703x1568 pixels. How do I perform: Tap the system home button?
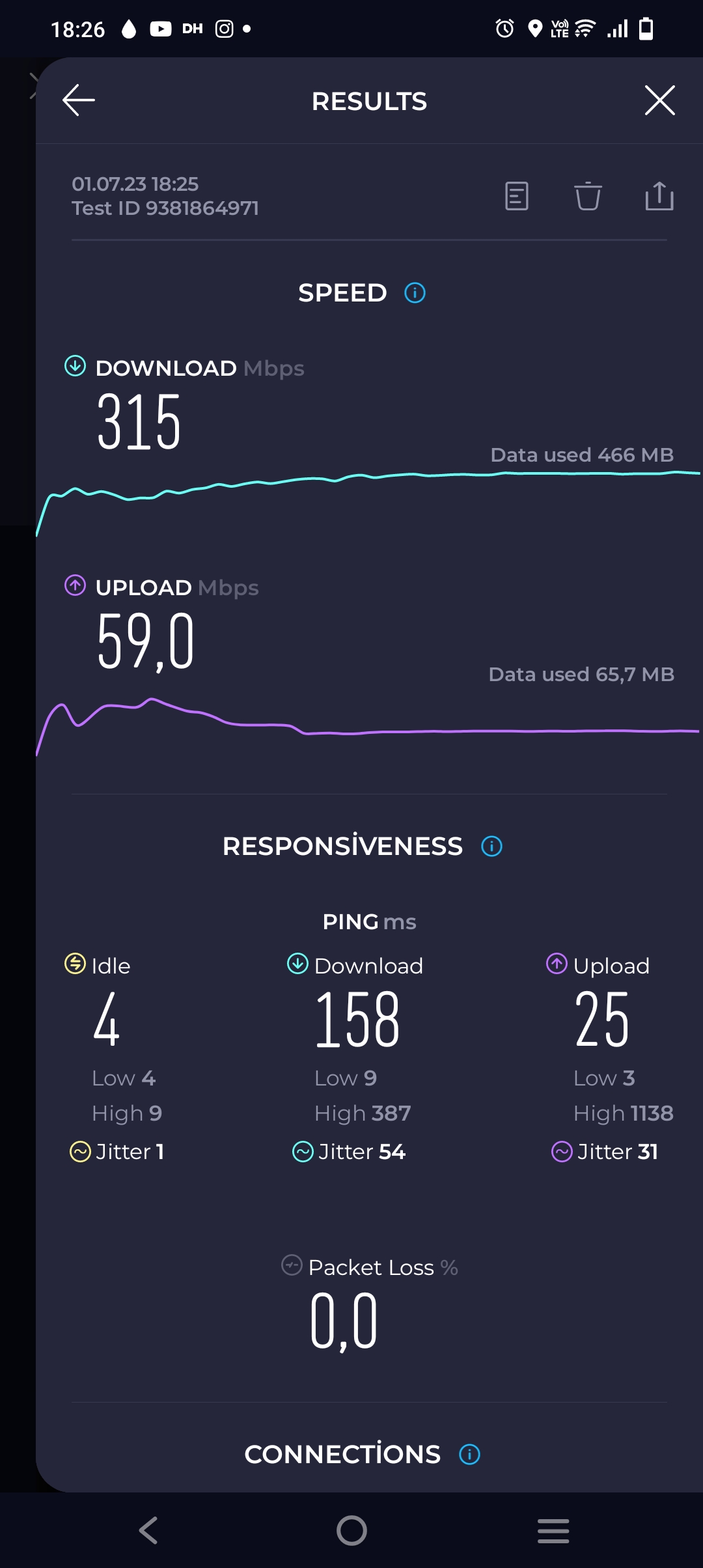(351, 1530)
